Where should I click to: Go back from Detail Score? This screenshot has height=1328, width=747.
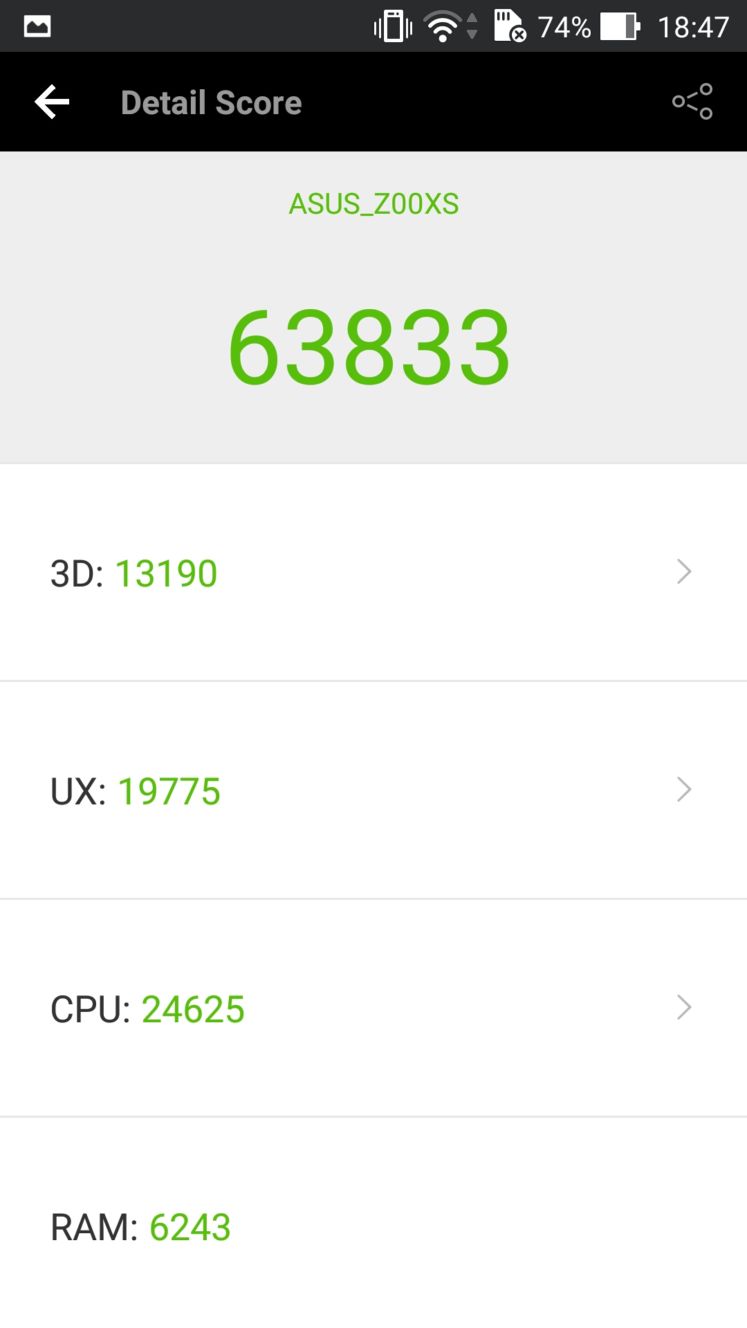(x=51, y=102)
